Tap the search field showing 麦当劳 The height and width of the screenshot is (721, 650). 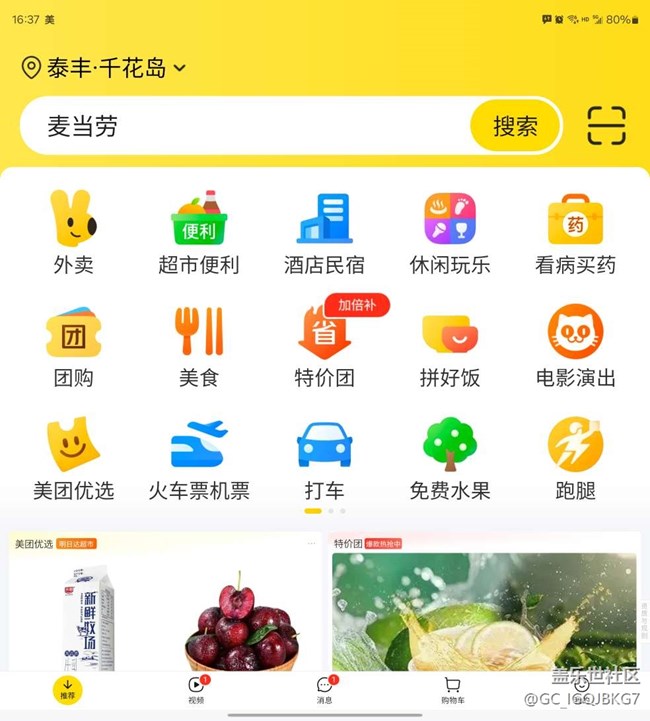(240, 126)
